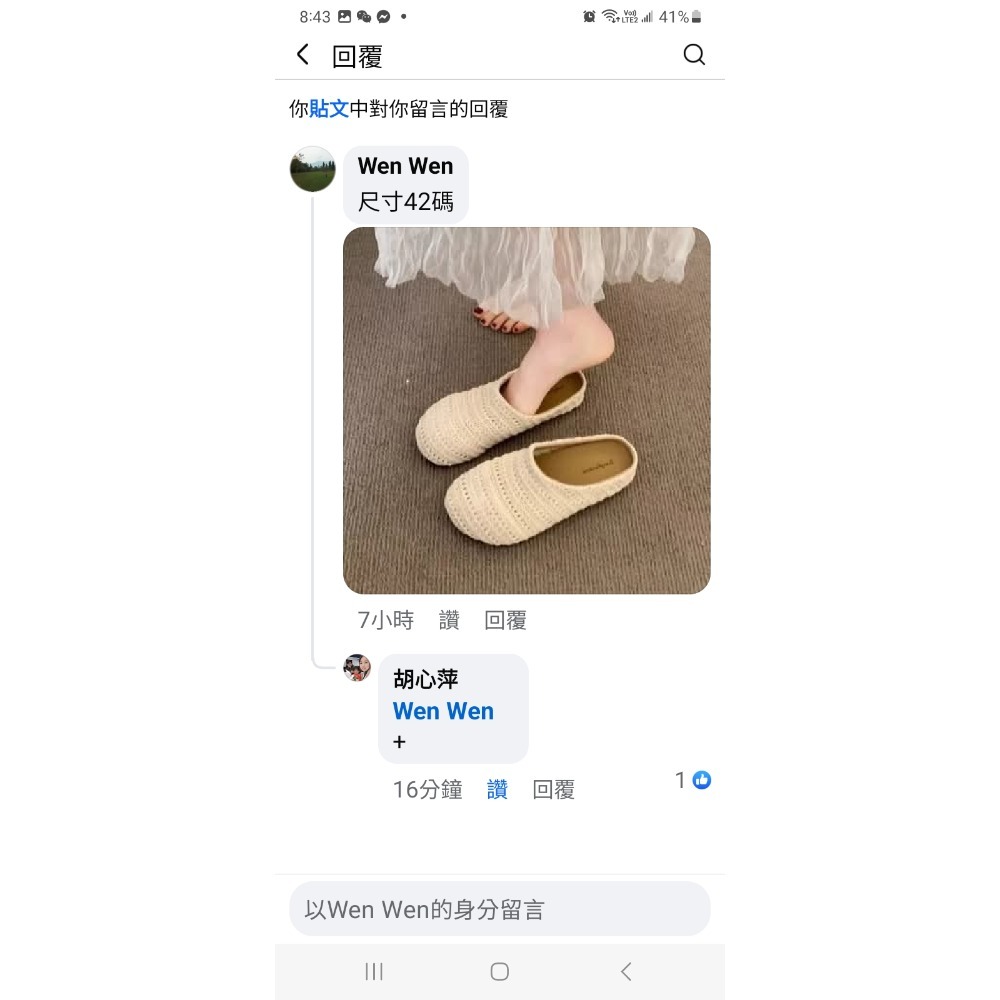Image resolution: width=1000 pixels, height=1000 pixels.
Task: Open recent apps from navigation bar
Action: [x=374, y=971]
